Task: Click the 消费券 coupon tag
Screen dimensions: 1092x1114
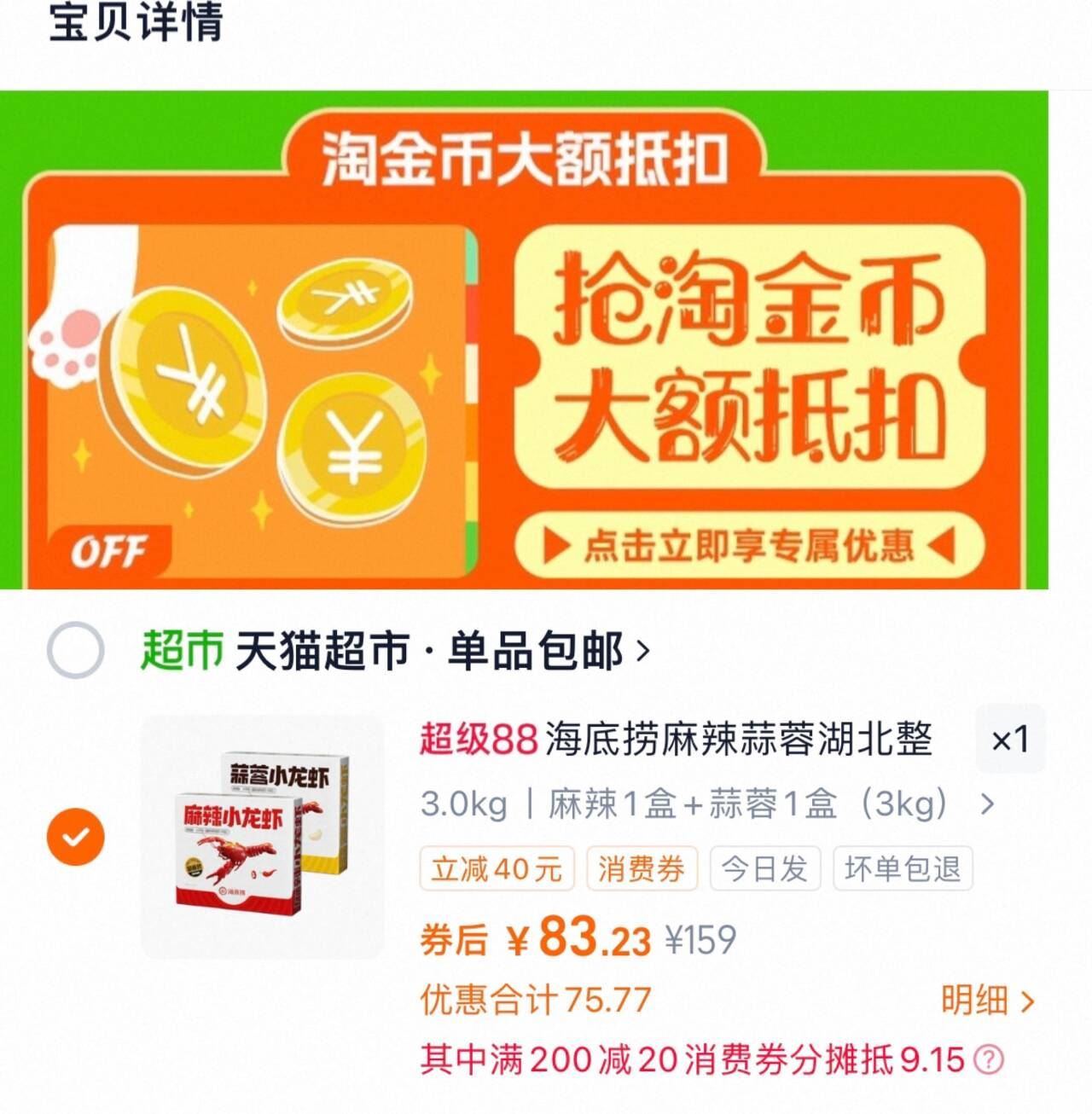Action: [x=641, y=869]
